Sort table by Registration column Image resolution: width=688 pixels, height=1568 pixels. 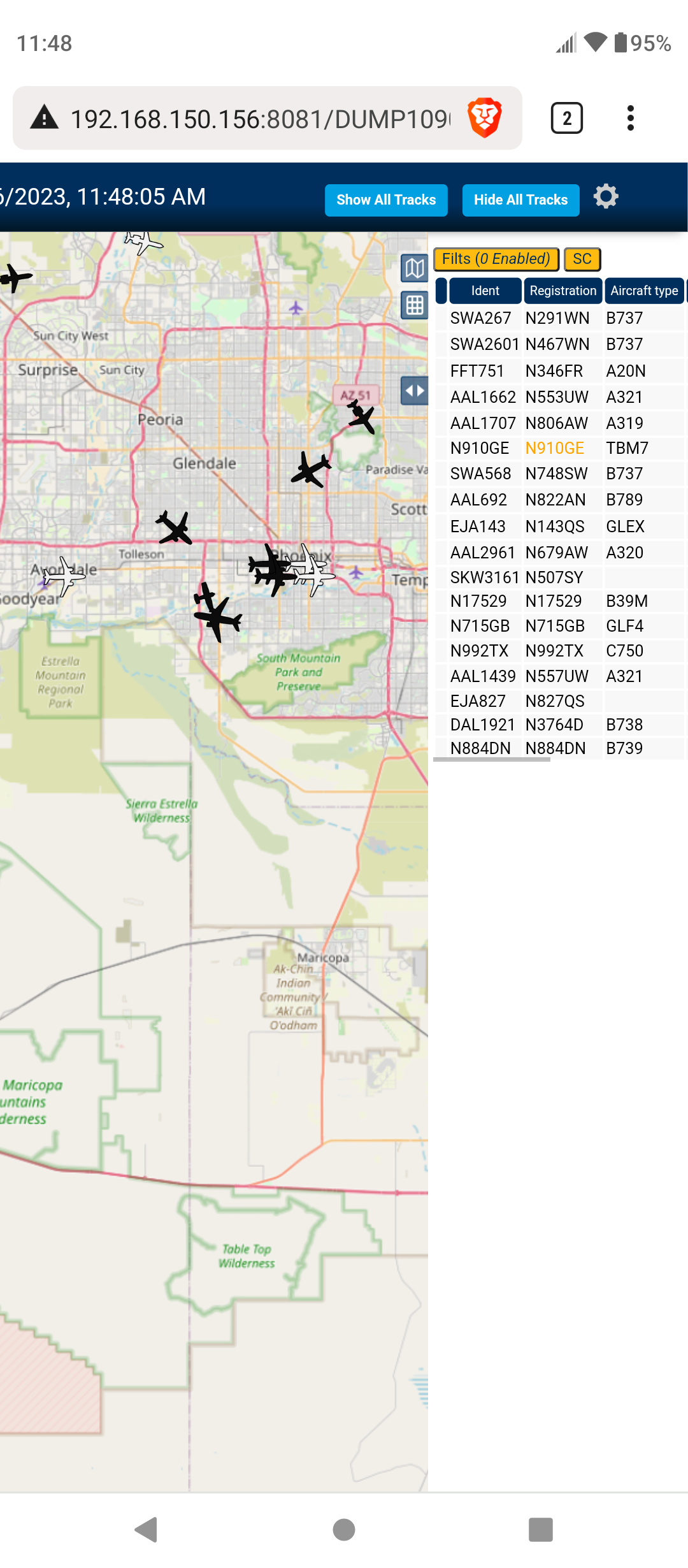coord(563,291)
